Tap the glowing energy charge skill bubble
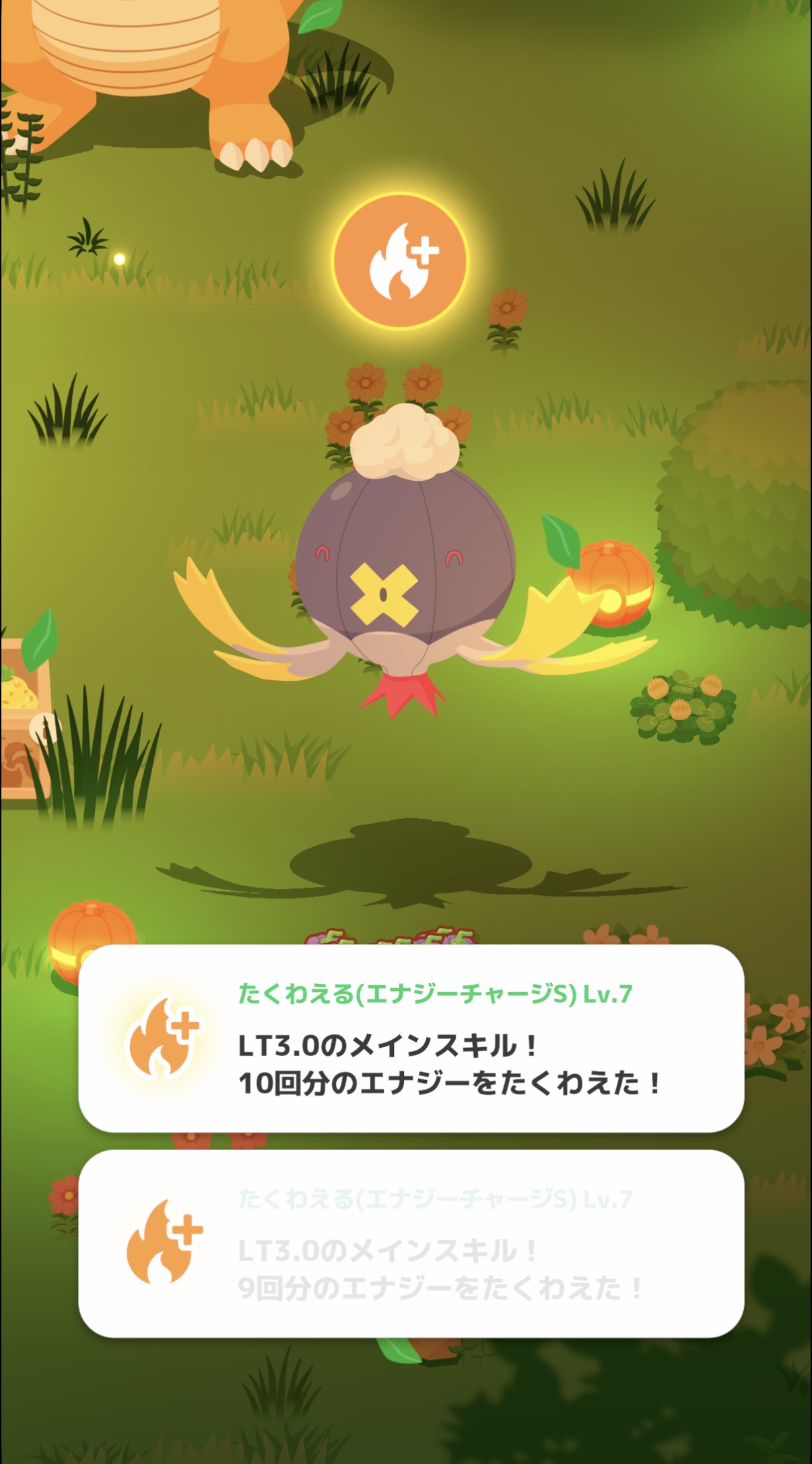 400,261
